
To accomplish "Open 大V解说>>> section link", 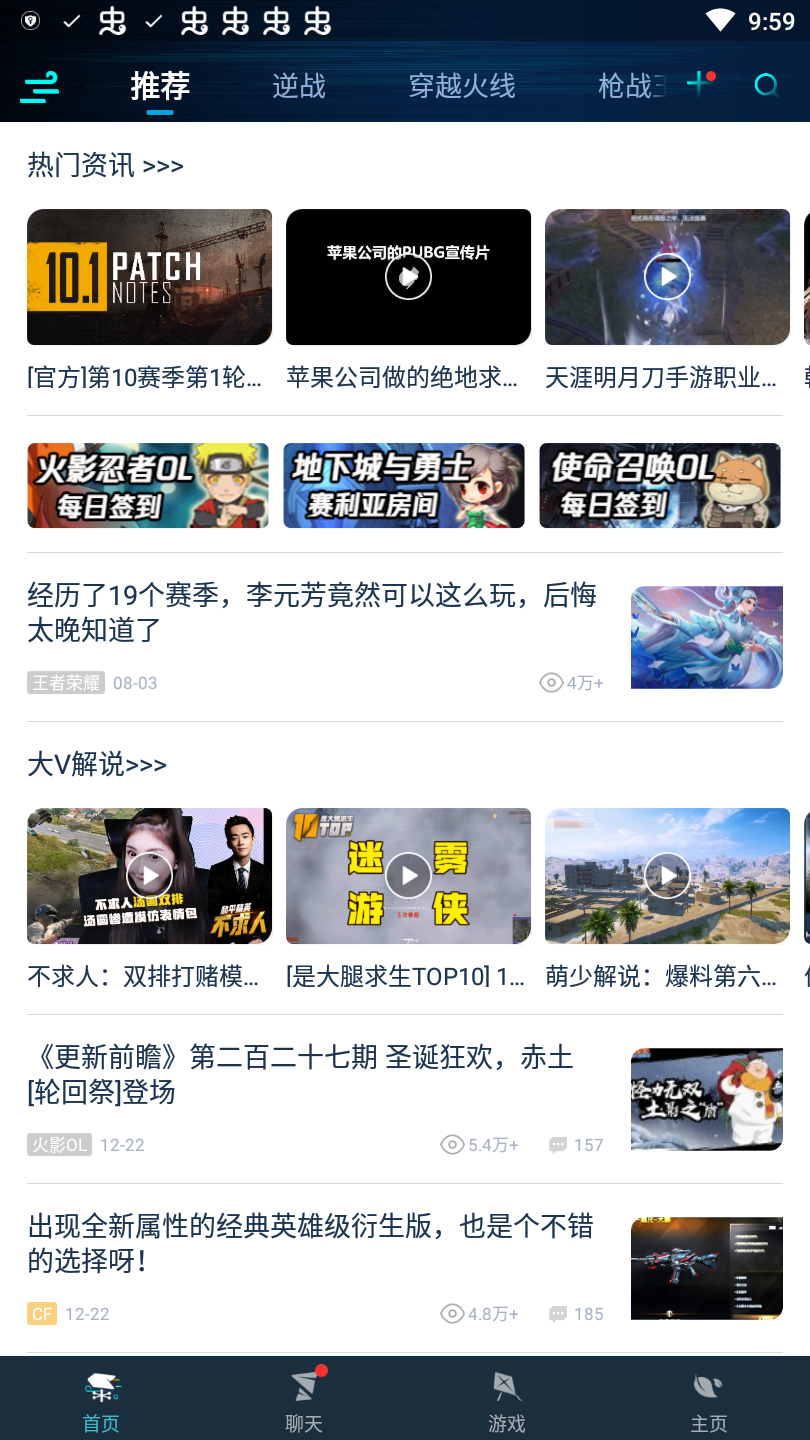I will (x=95, y=765).
